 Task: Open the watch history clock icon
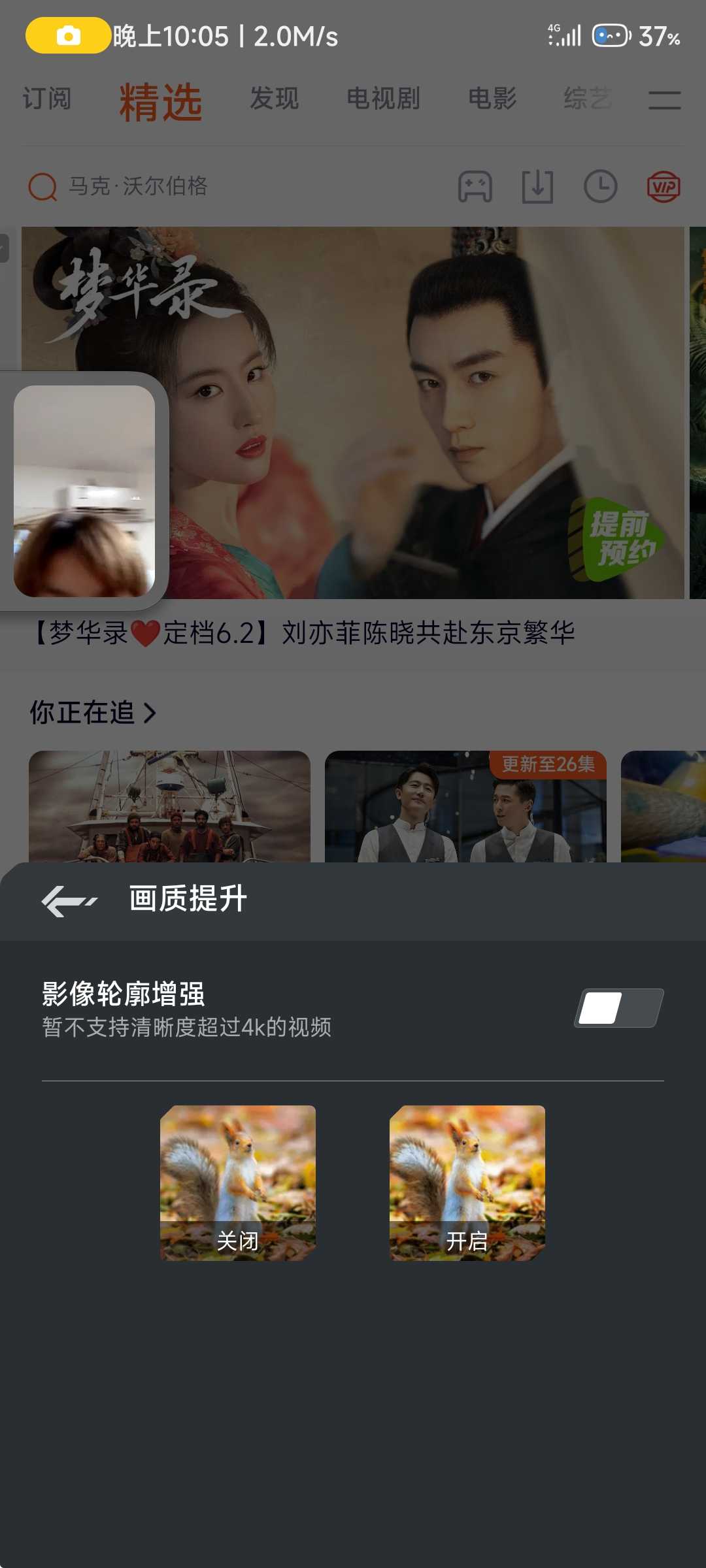tap(600, 187)
